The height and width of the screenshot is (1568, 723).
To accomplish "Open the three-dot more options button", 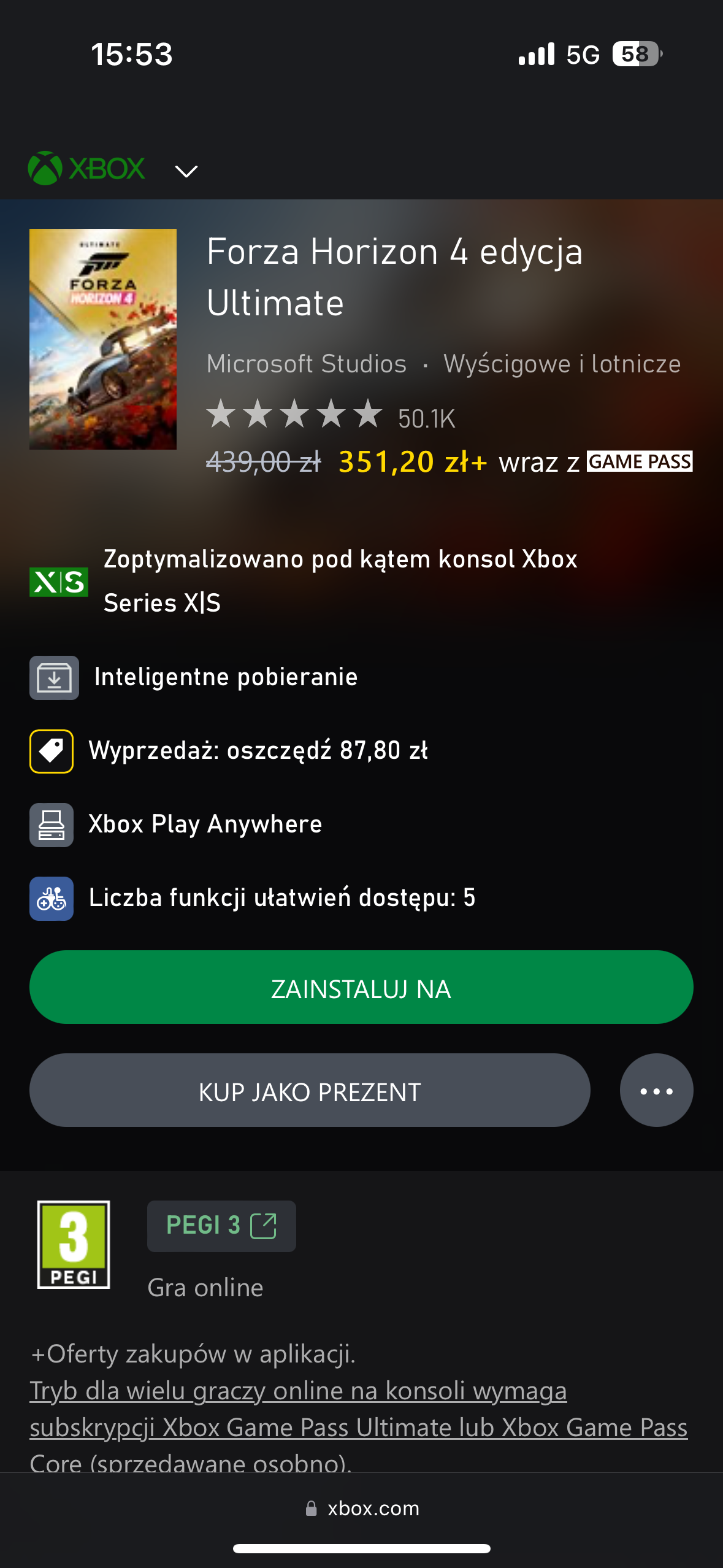I will click(656, 1090).
